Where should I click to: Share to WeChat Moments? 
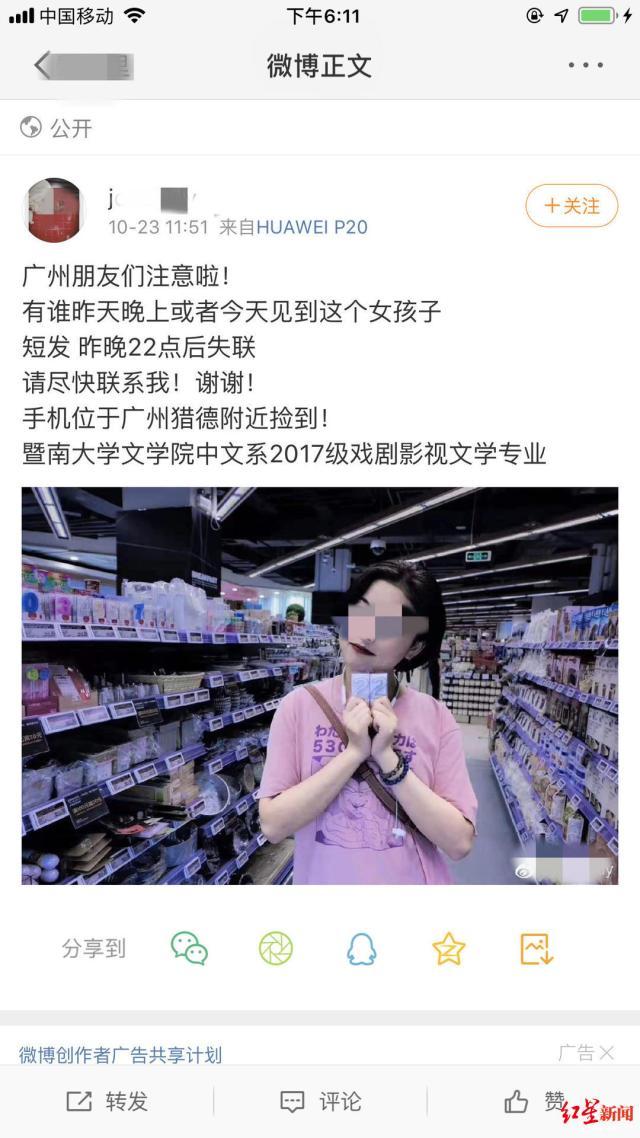[276, 948]
